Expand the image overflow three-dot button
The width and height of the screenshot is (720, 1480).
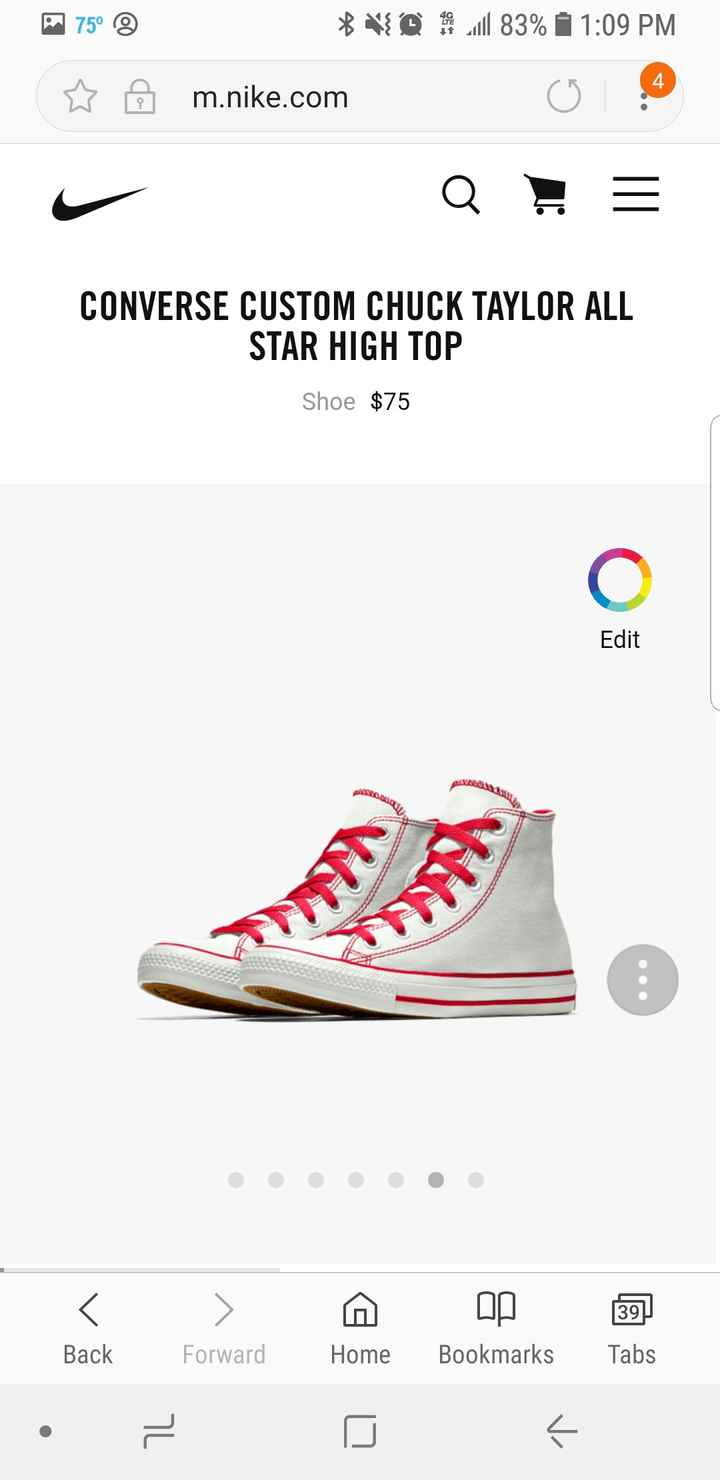tap(643, 980)
